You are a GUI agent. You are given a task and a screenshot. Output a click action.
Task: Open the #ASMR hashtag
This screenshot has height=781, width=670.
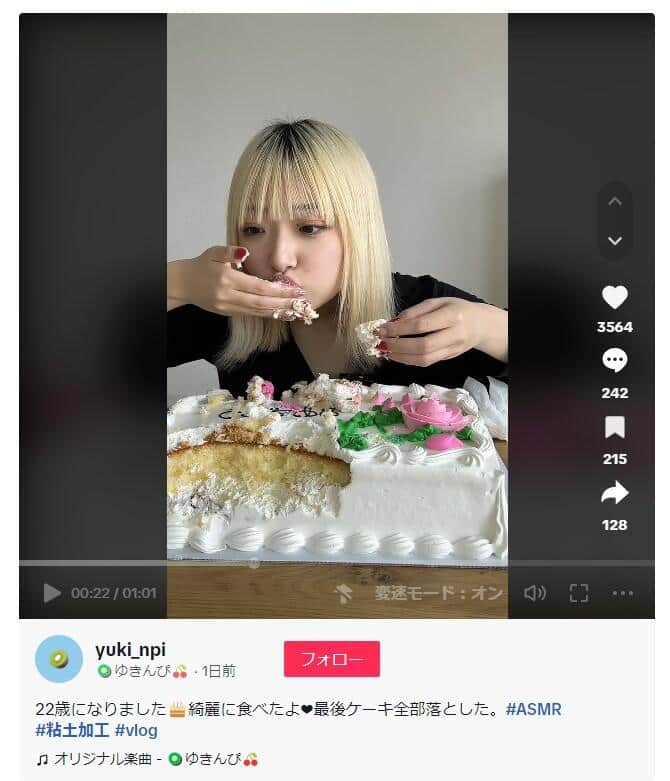(534, 709)
